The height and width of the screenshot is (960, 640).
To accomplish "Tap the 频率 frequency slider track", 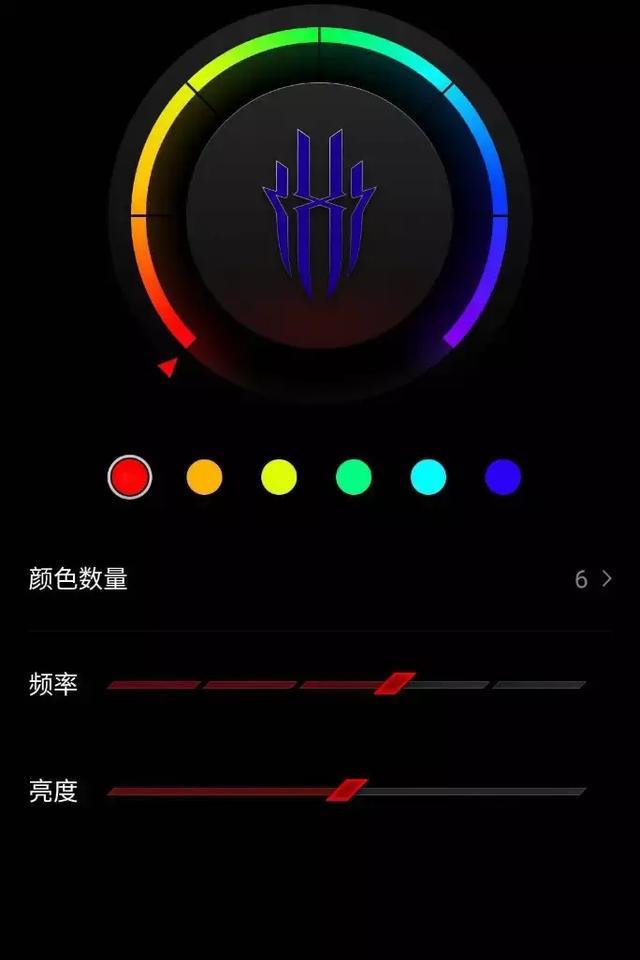I will point(345,685).
